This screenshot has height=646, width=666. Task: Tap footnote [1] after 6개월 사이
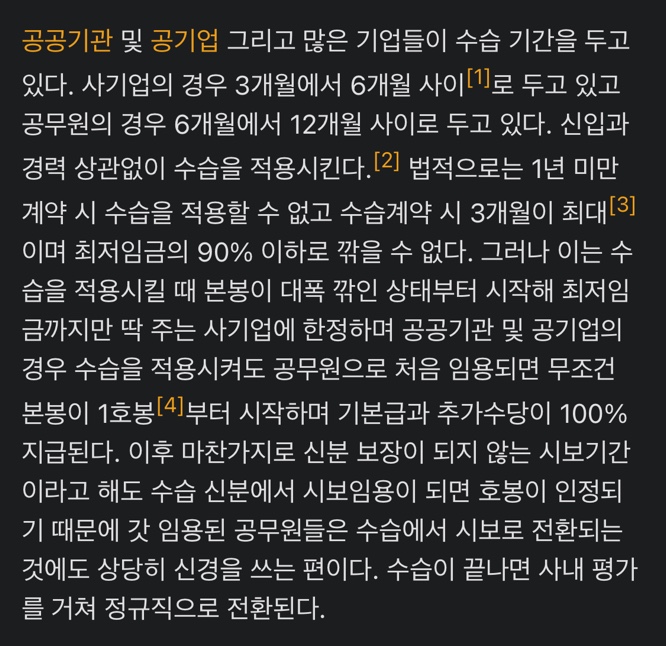coord(478,78)
